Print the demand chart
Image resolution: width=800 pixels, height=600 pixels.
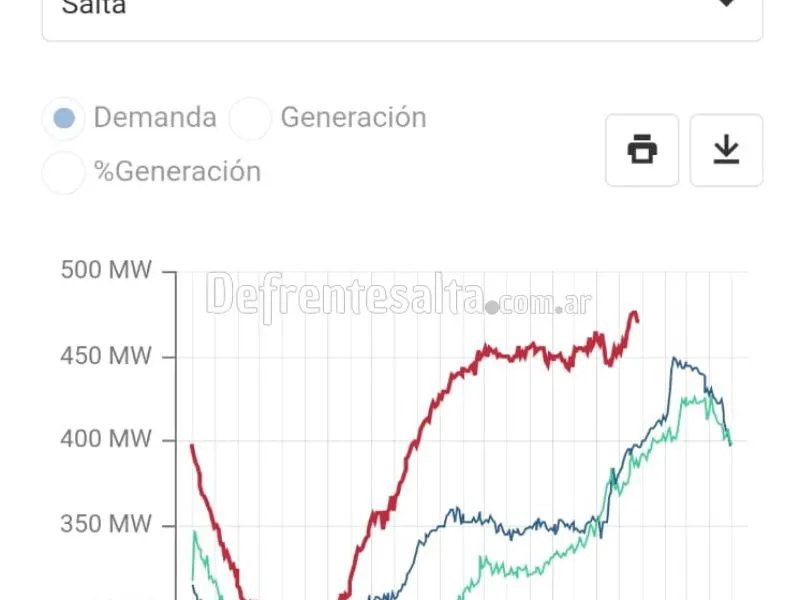[x=642, y=150]
